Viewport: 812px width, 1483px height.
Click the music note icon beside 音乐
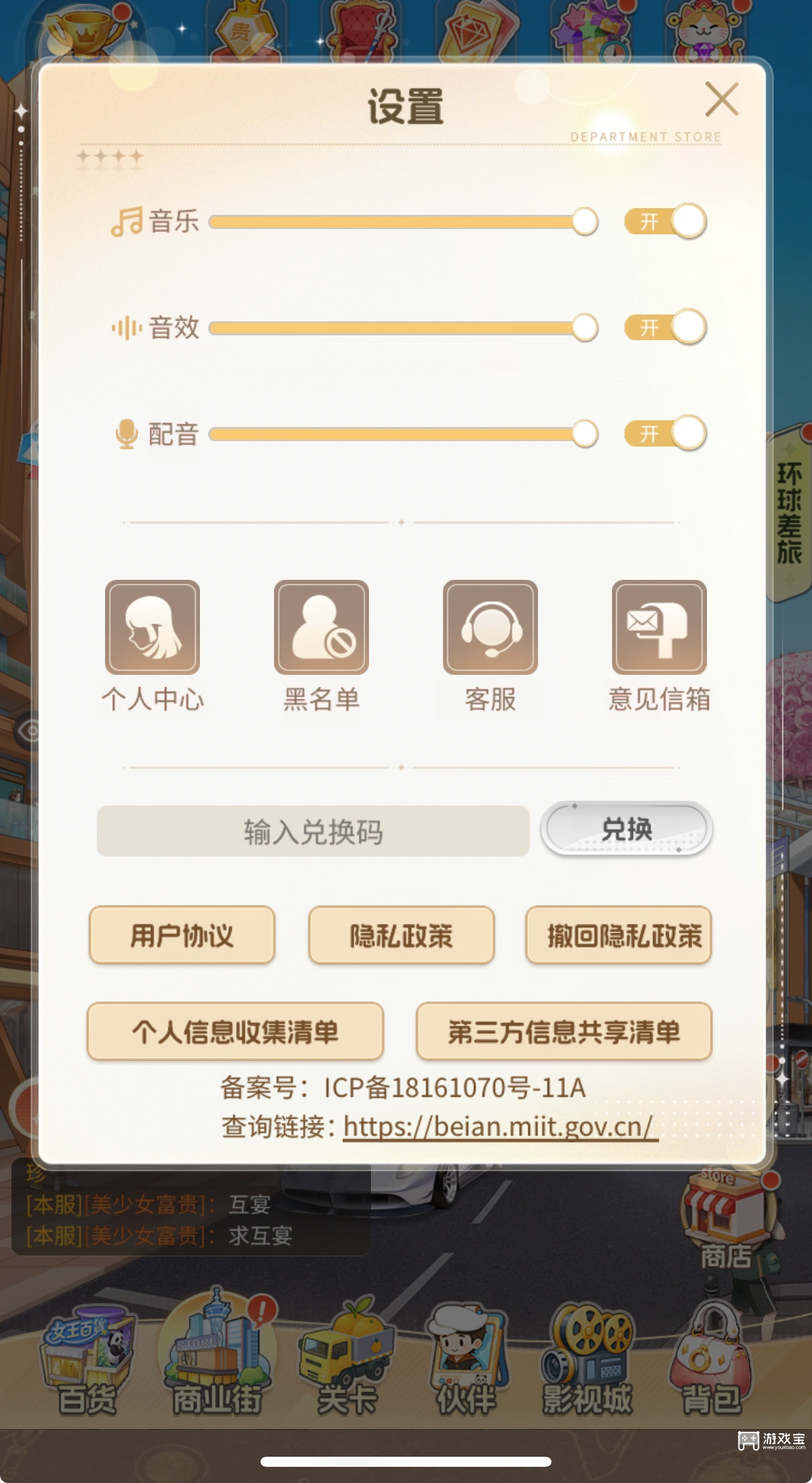tap(125, 221)
